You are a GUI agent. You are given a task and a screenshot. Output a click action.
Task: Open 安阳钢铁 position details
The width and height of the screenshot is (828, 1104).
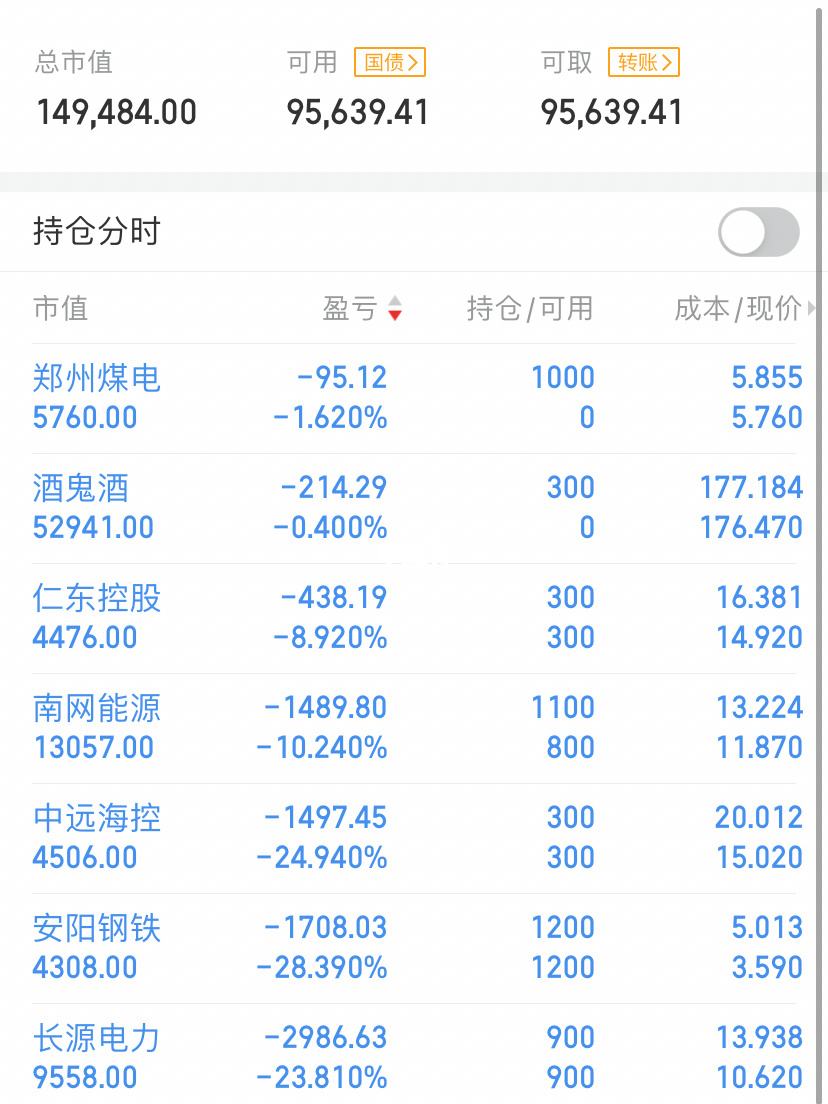click(95, 929)
